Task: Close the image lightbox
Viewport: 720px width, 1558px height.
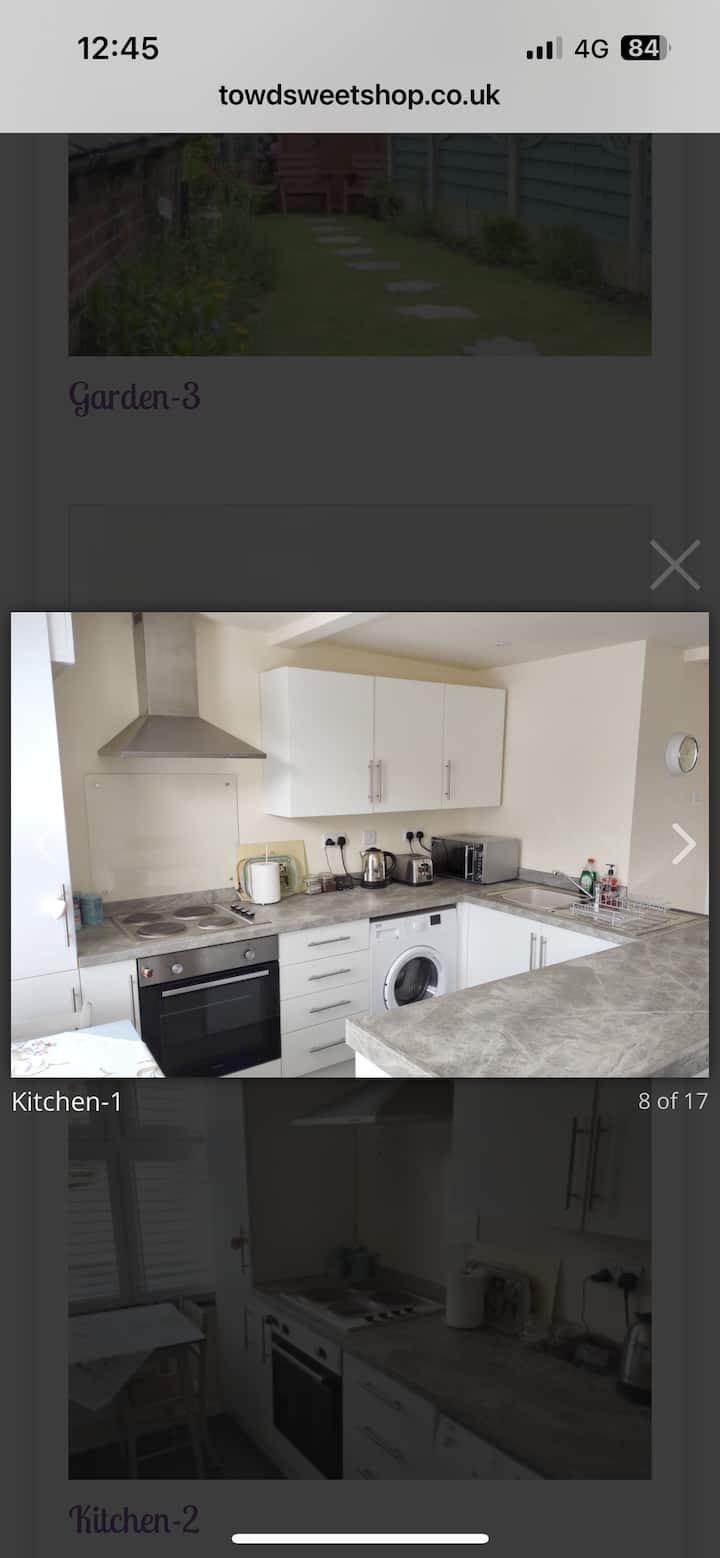Action: tap(675, 565)
